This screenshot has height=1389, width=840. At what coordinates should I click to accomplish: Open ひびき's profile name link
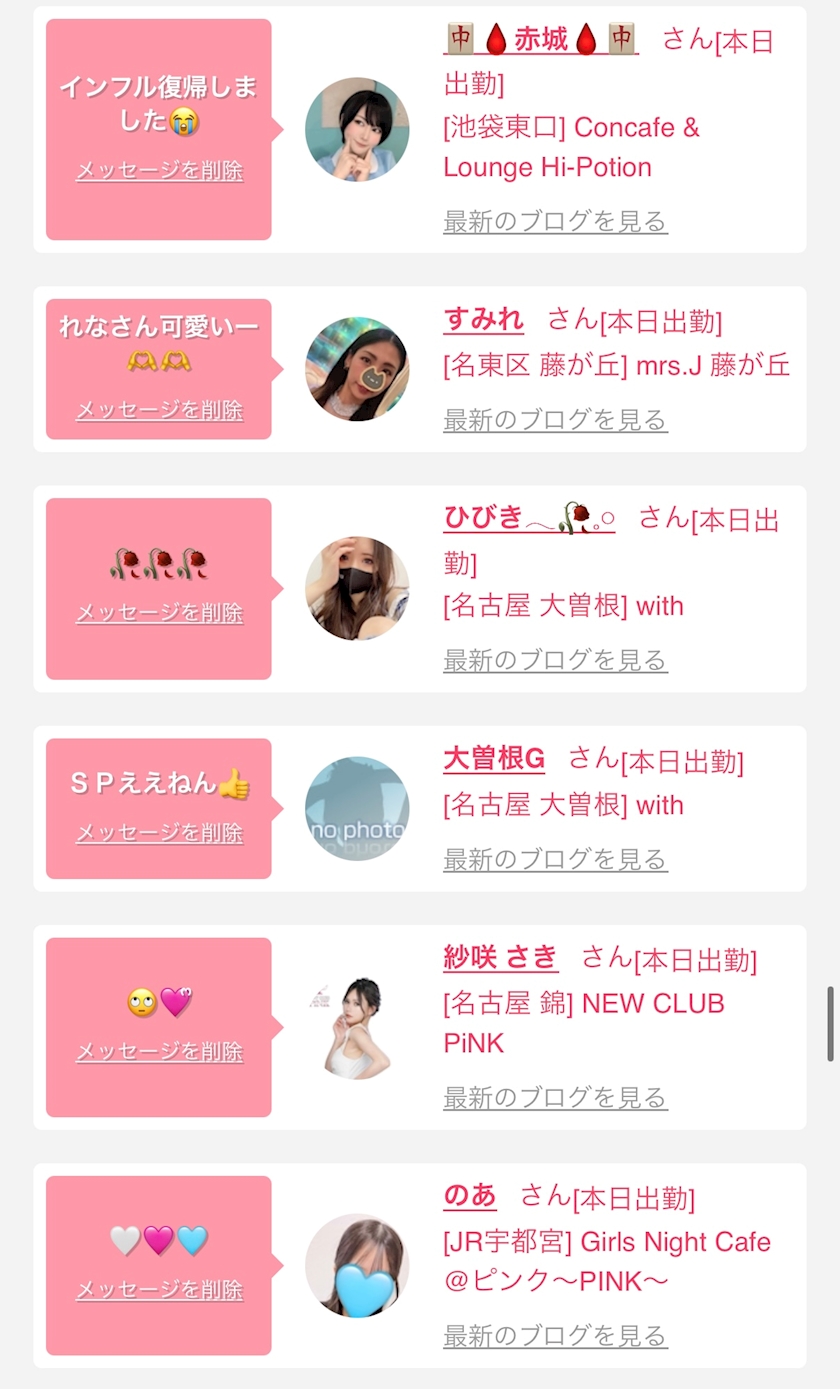point(529,518)
